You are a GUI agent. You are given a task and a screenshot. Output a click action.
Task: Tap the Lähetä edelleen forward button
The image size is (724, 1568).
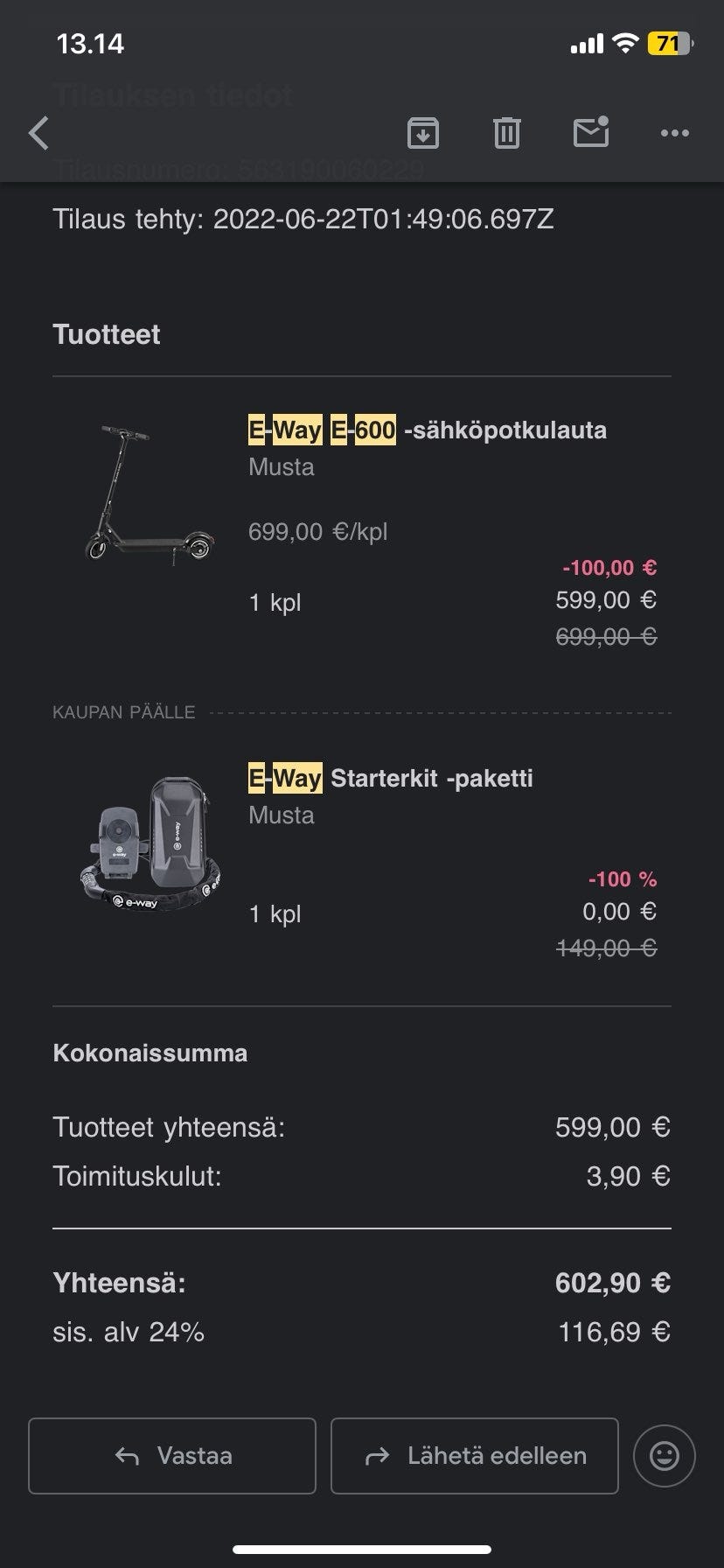(x=473, y=1455)
